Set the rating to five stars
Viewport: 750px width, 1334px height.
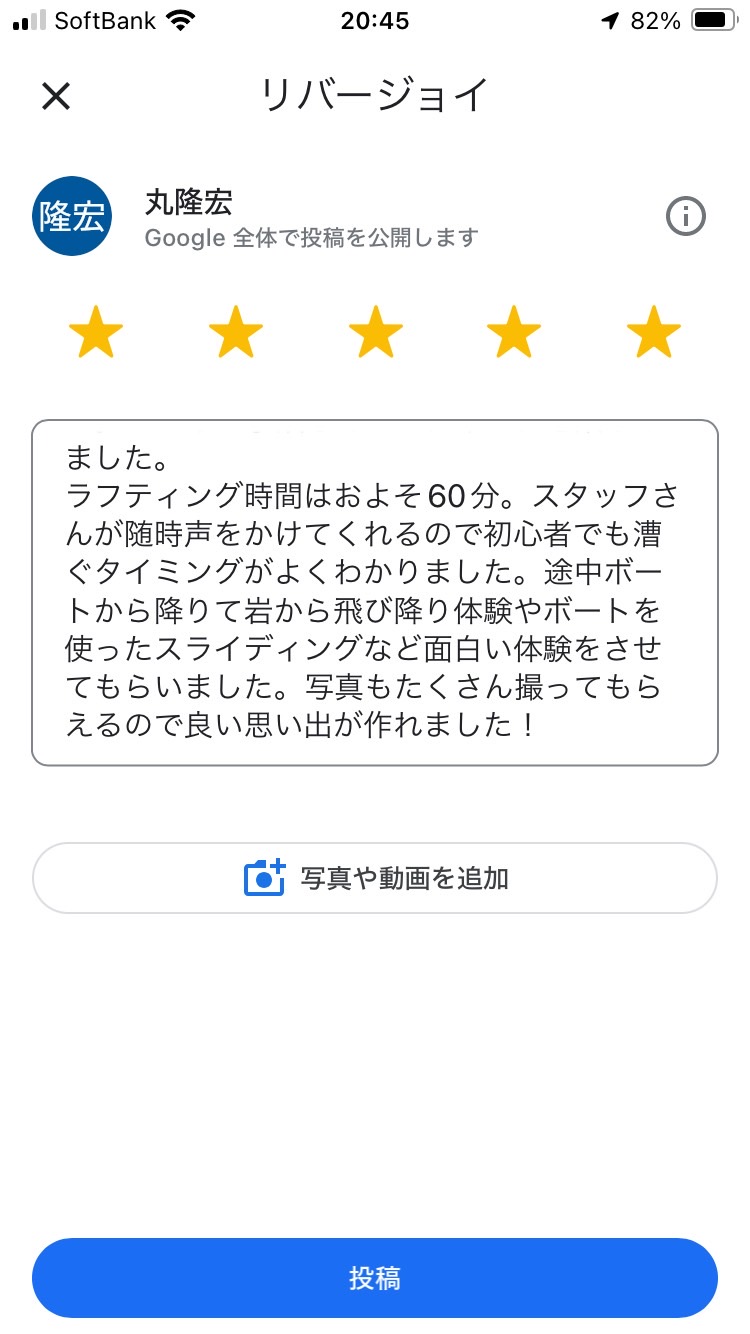coord(654,333)
